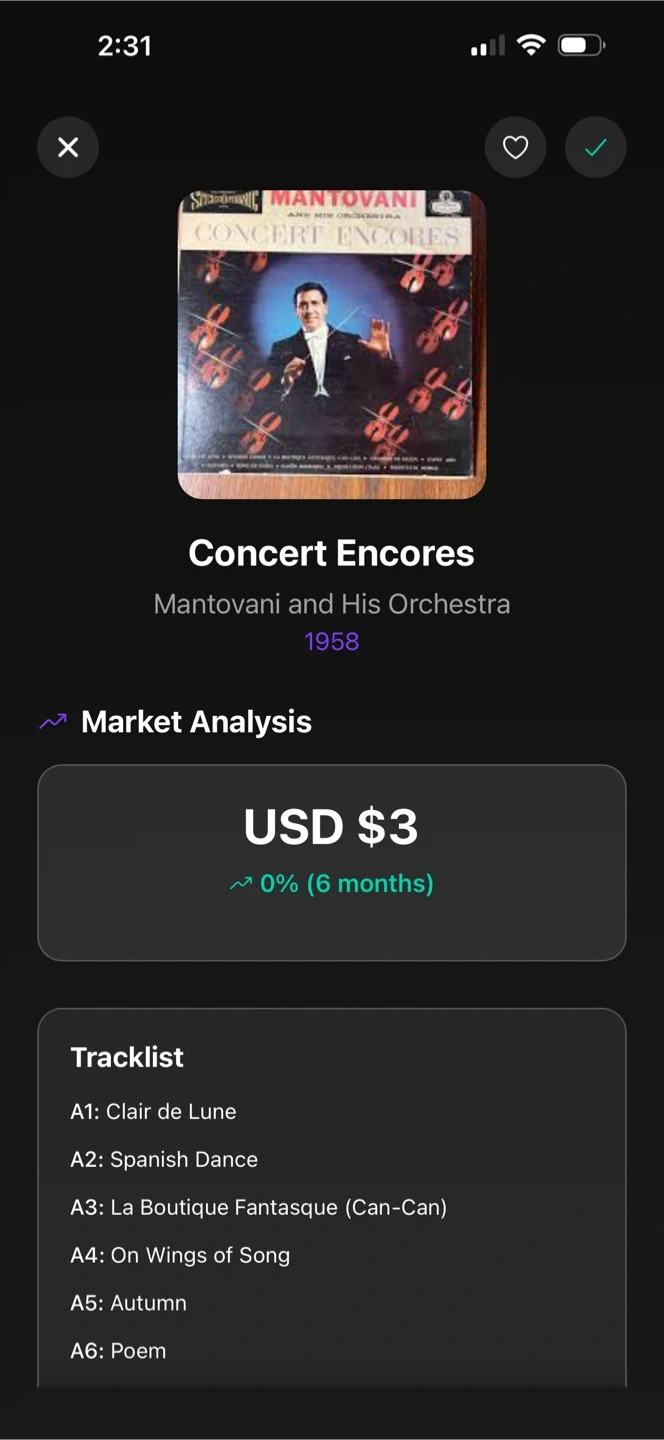Tap the green checkmark icon
Viewport: 664px width, 1440px height.
(595, 148)
